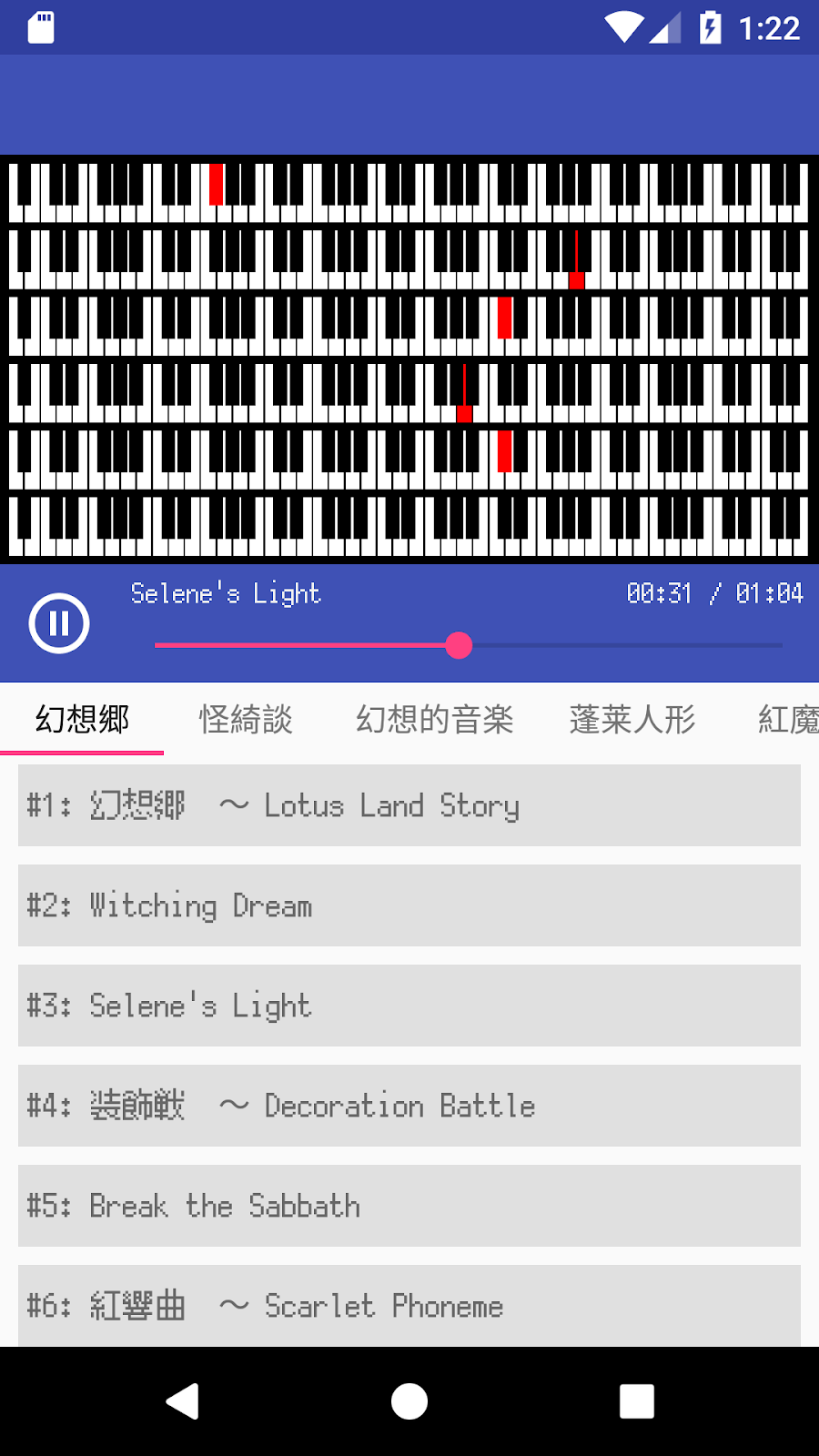Pause the playing track
Image resolution: width=819 pixels, height=1456 pixels.
(x=59, y=623)
